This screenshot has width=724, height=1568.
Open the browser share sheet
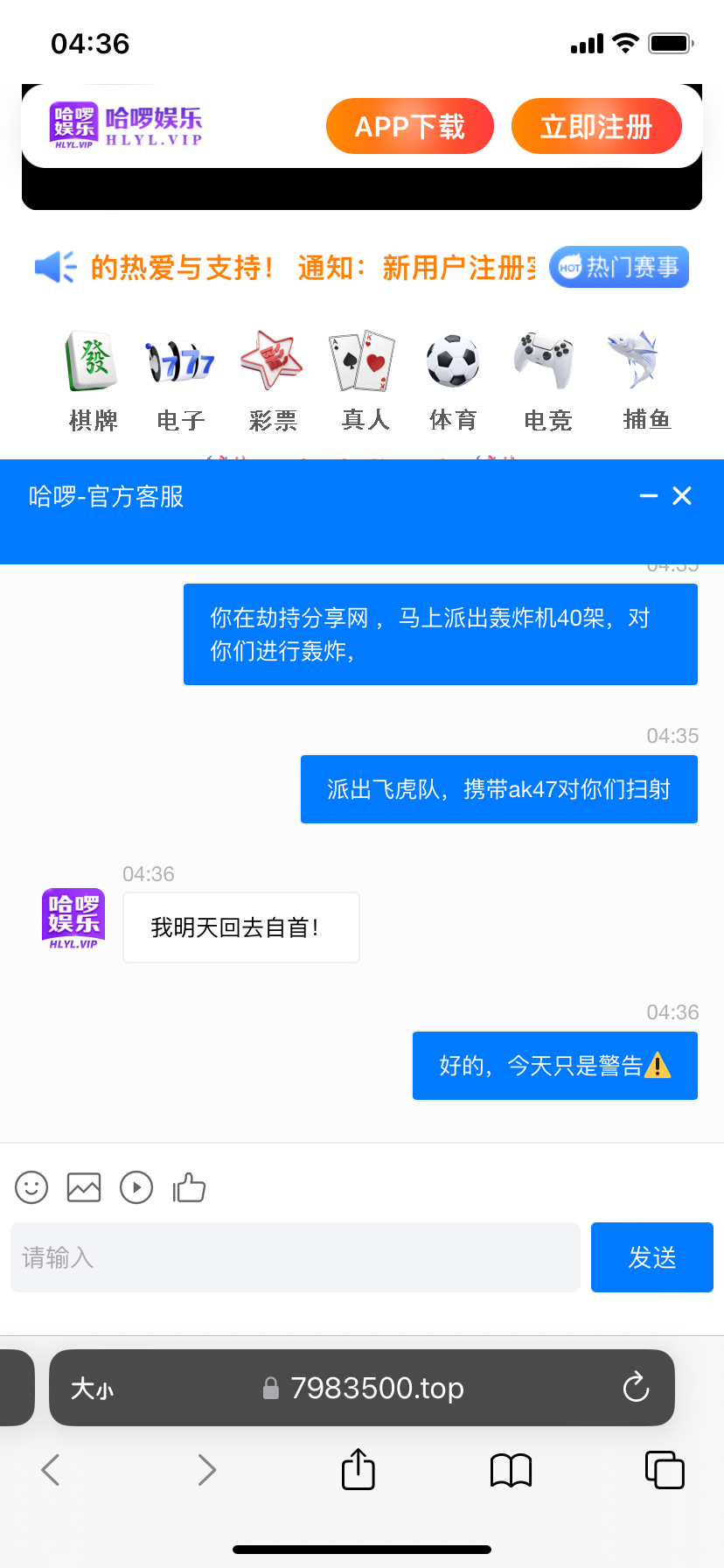coord(358,1469)
